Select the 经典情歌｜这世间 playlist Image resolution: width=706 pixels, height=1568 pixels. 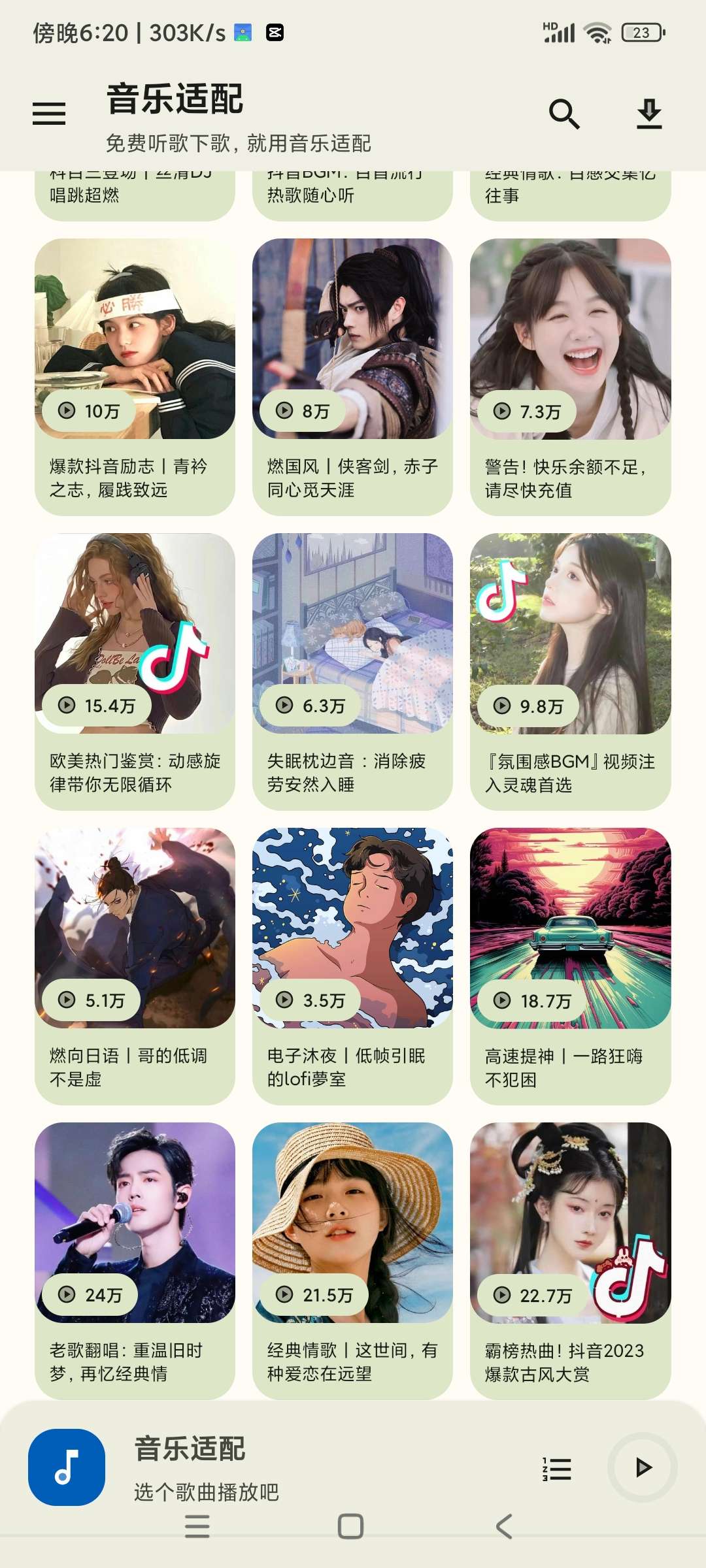click(x=352, y=1260)
